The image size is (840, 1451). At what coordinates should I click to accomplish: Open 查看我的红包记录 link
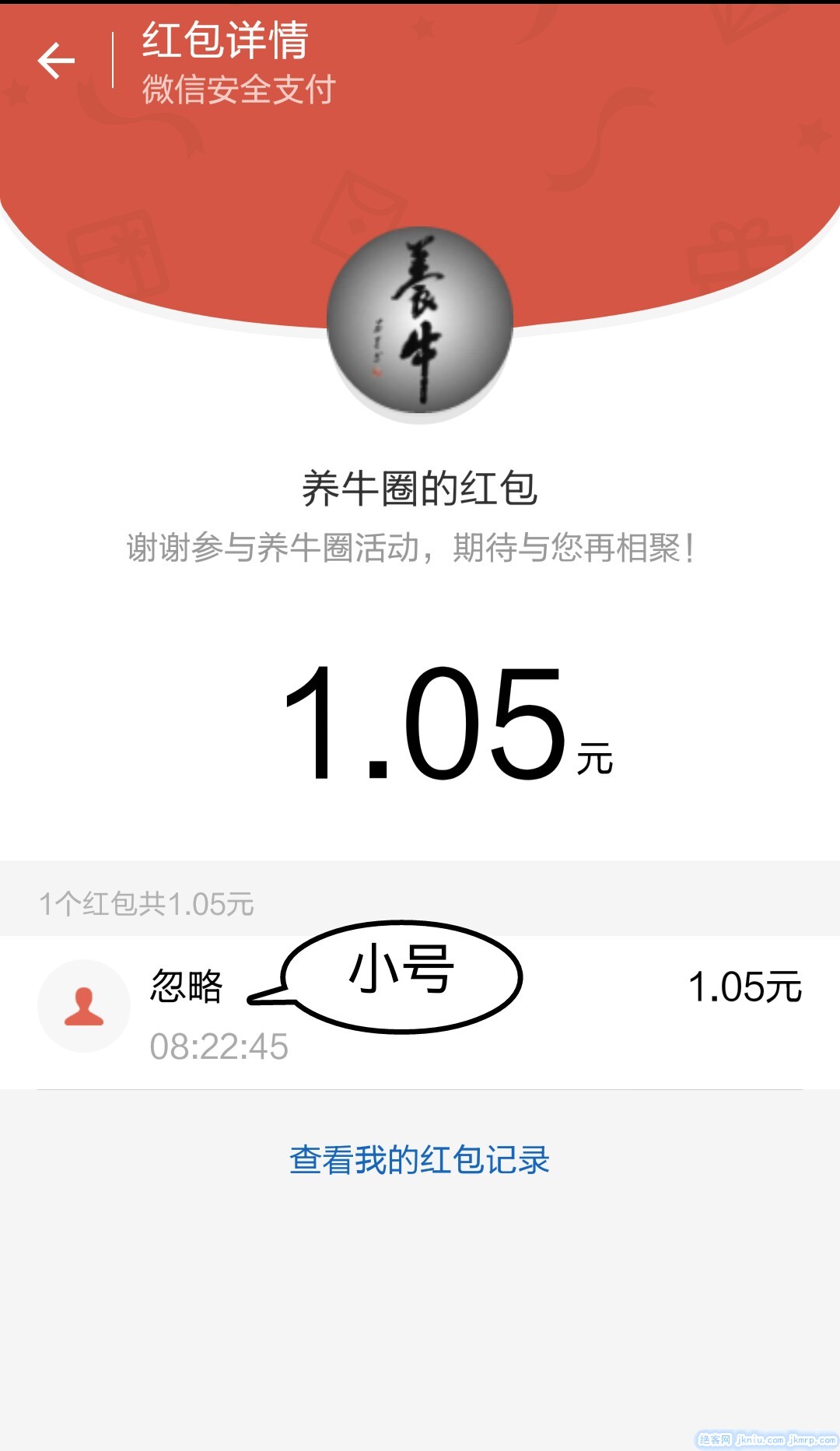(x=419, y=1159)
